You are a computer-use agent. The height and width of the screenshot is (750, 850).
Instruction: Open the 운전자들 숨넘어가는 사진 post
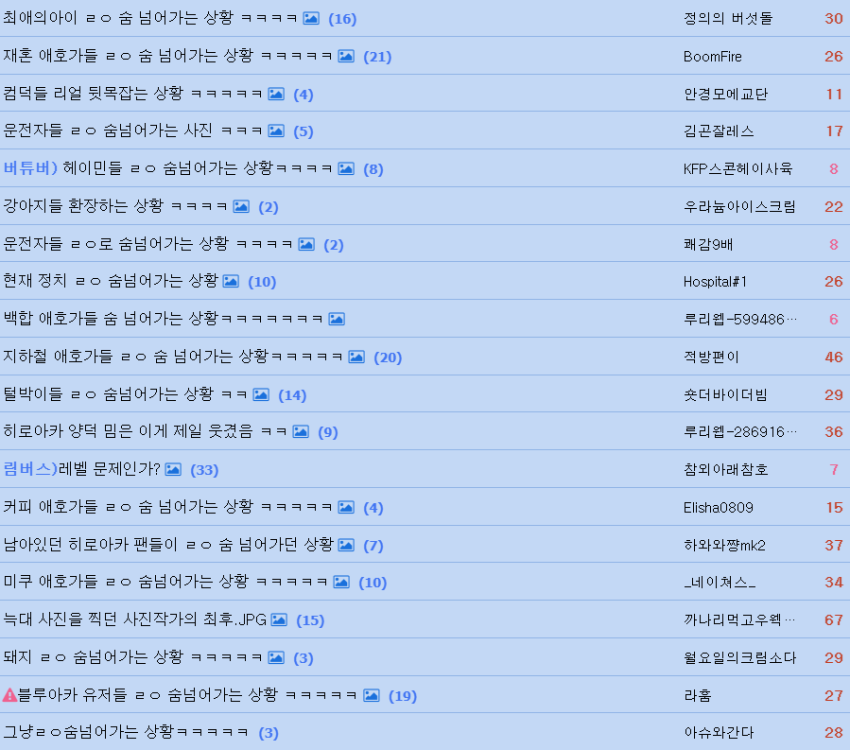pyautogui.click(x=132, y=131)
